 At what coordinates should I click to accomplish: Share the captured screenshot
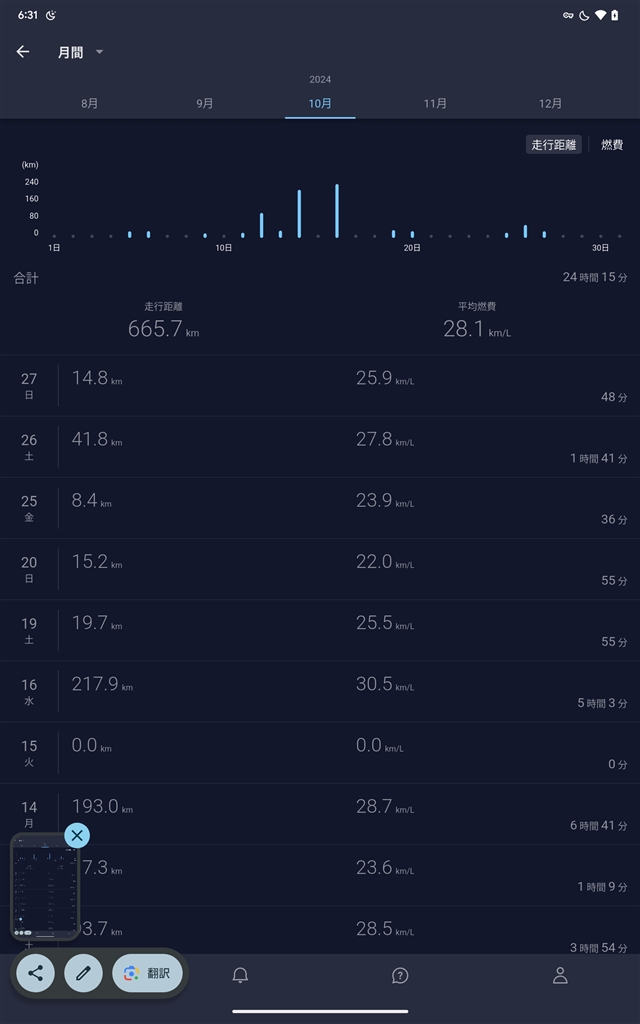(x=36, y=973)
